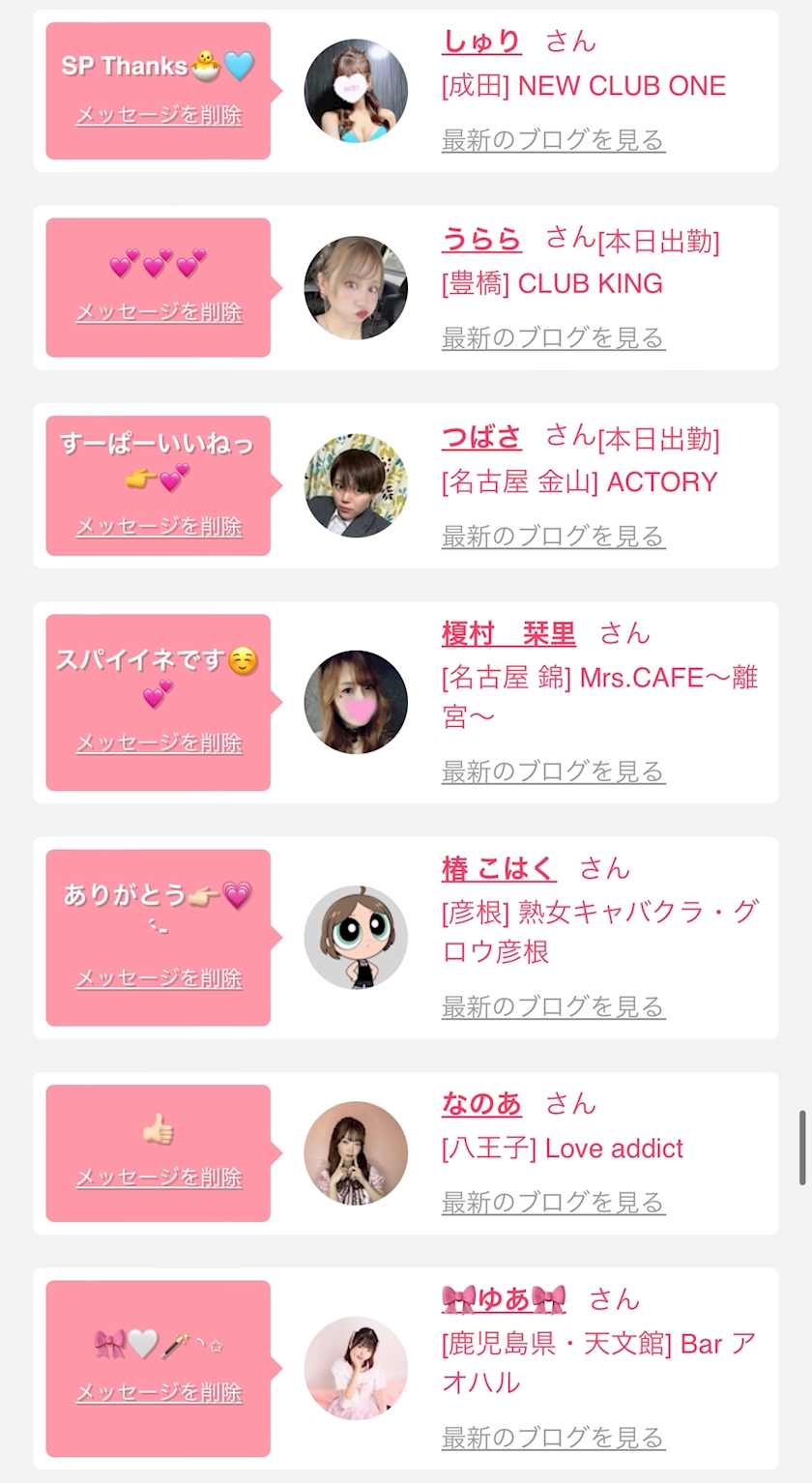Delete the すーぱーいいねっ message
The image size is (812, 1483).
(159, 527)
